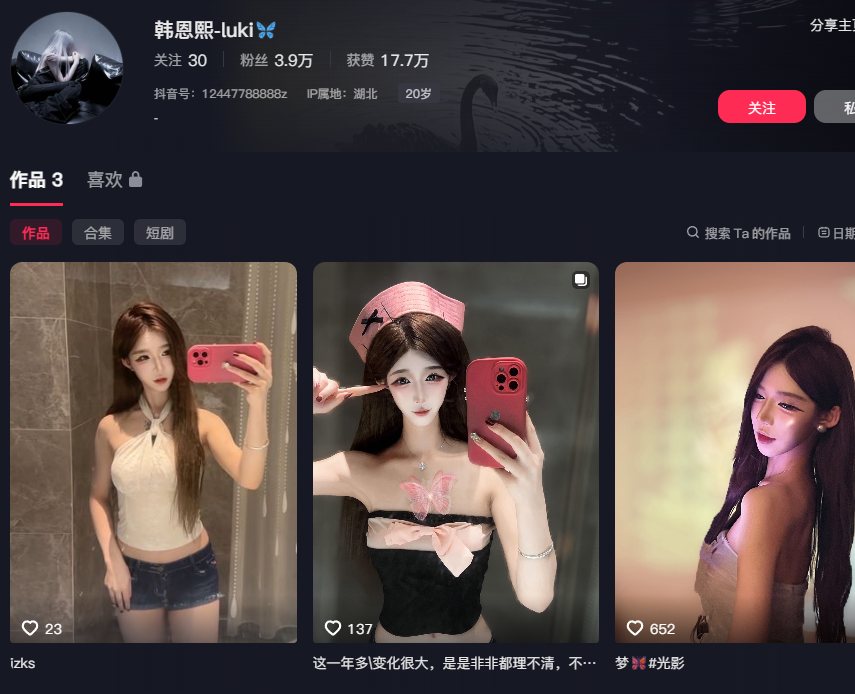The width and height of the screenshot is (855, 694).
Task: Search this user's works via 搜索 Ta 的作品
Action: (x=738, y=233)
